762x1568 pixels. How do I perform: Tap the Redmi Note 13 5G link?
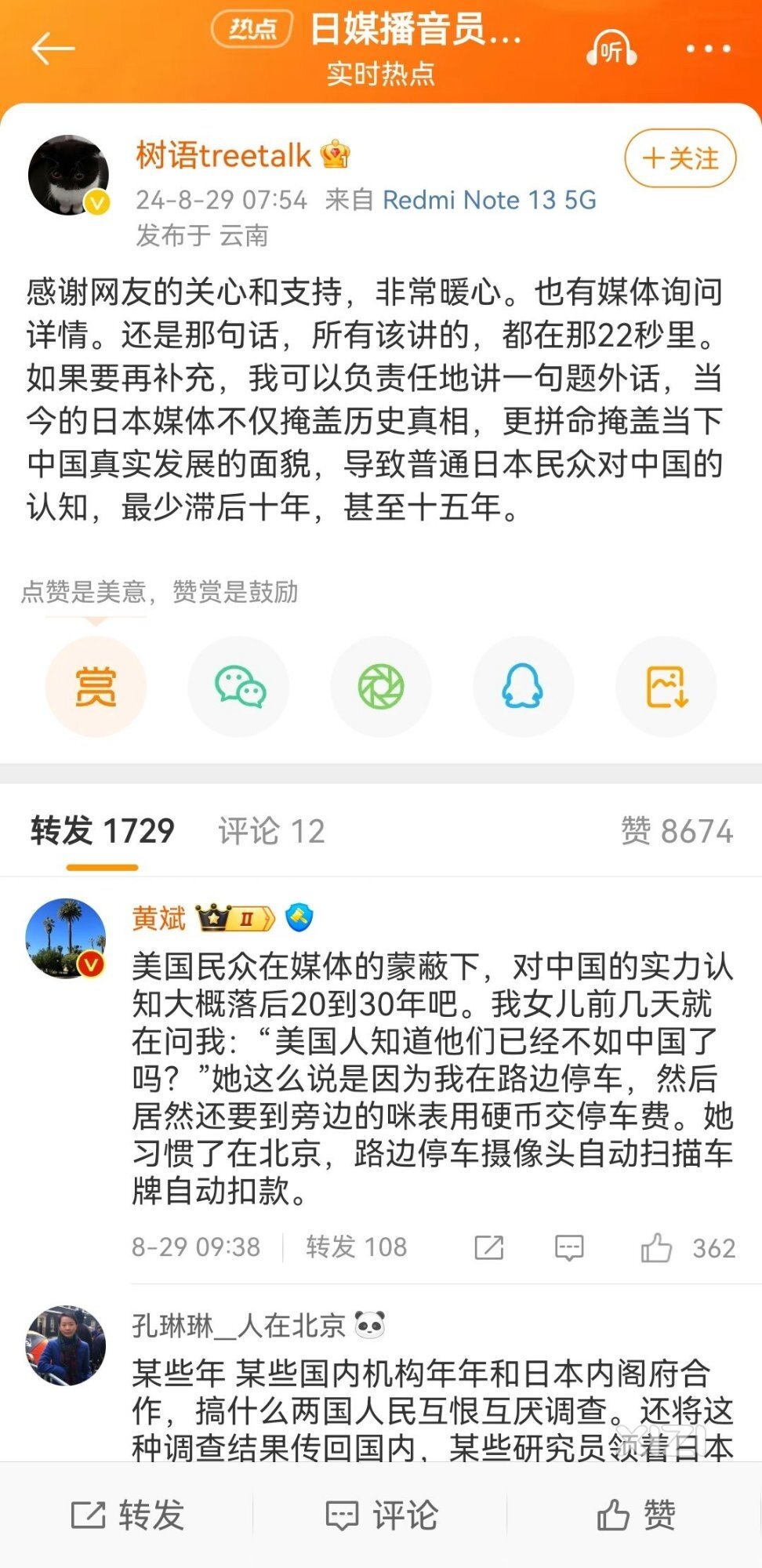(489, 200)
